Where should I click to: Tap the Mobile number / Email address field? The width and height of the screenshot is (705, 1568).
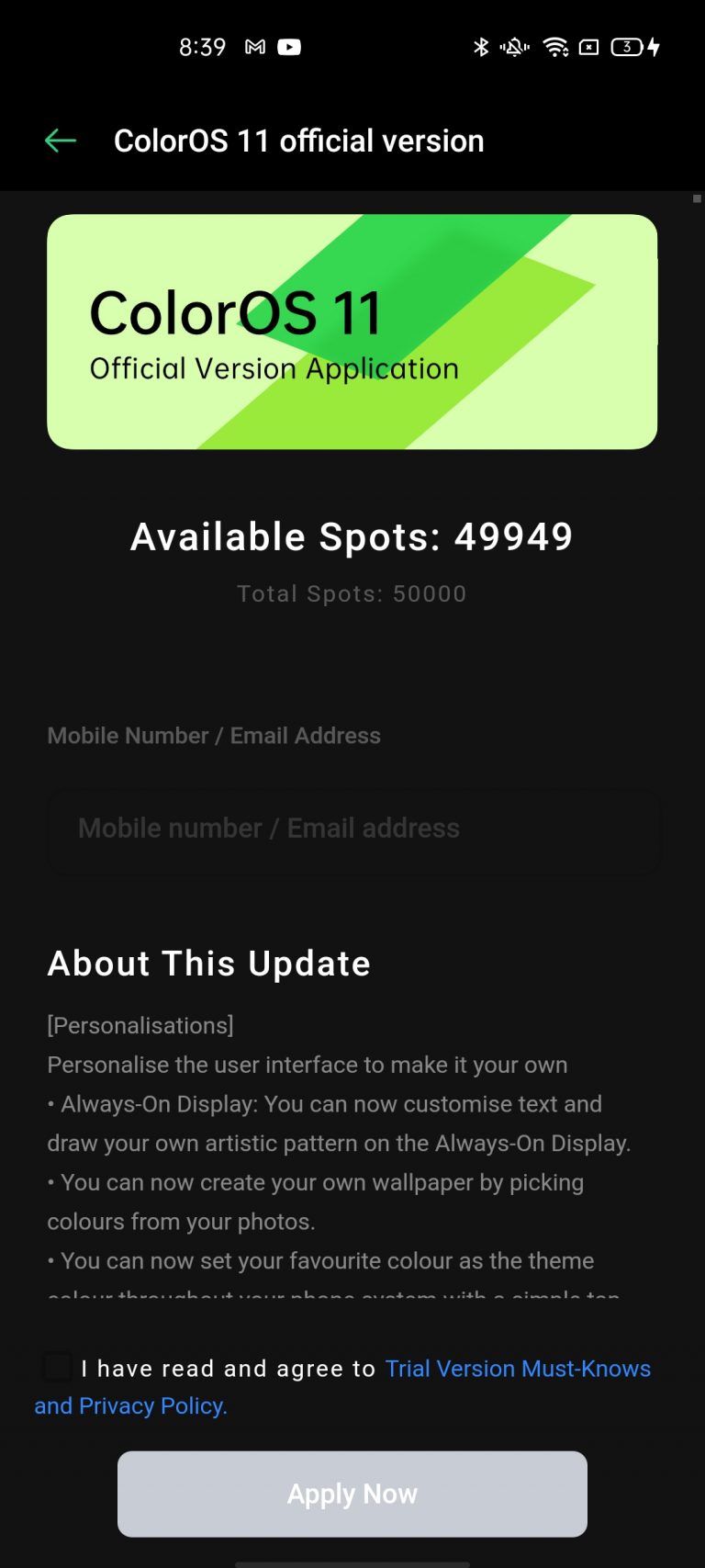(x=352, y=829)
